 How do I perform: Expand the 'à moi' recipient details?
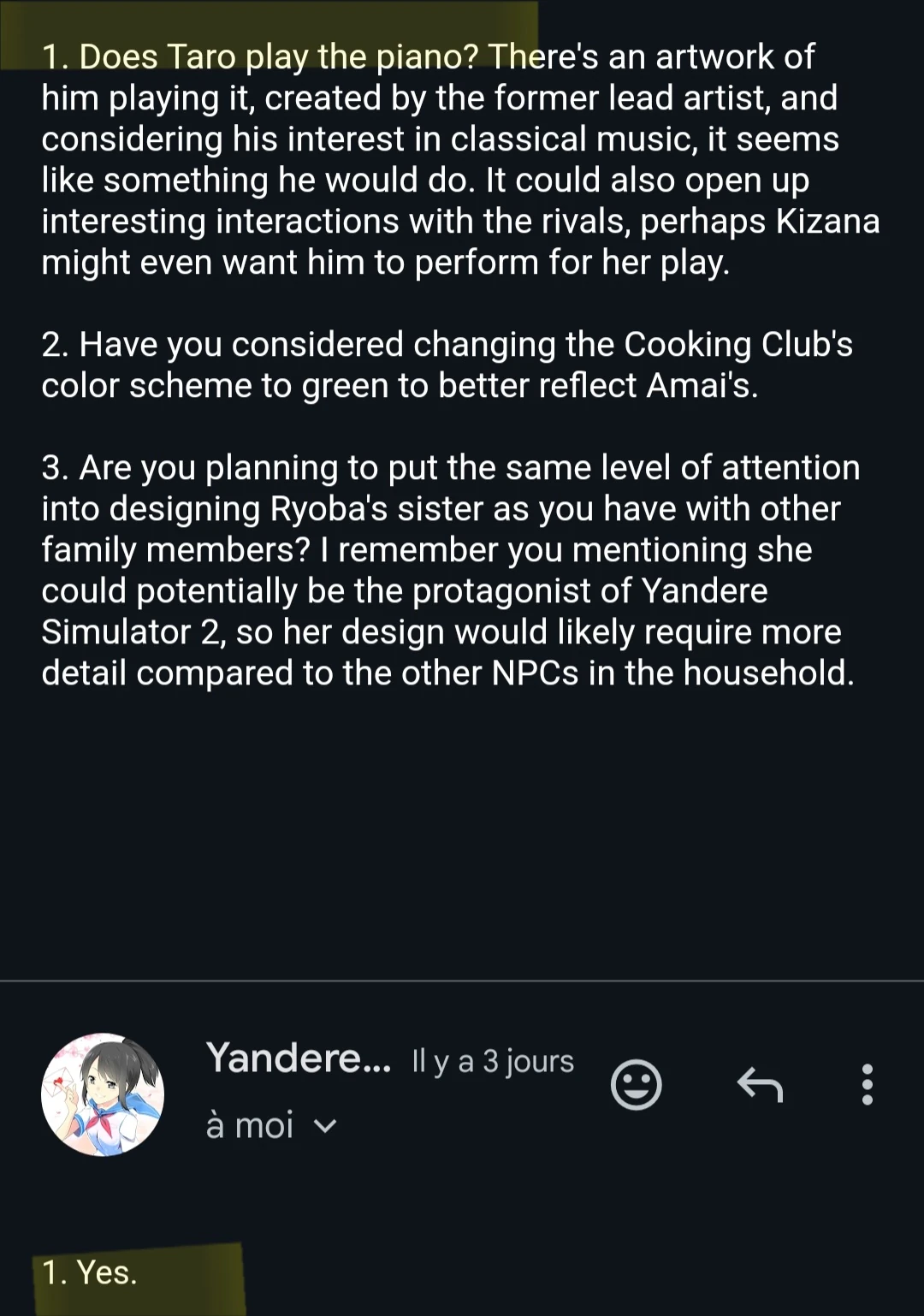coord(271,1125)
